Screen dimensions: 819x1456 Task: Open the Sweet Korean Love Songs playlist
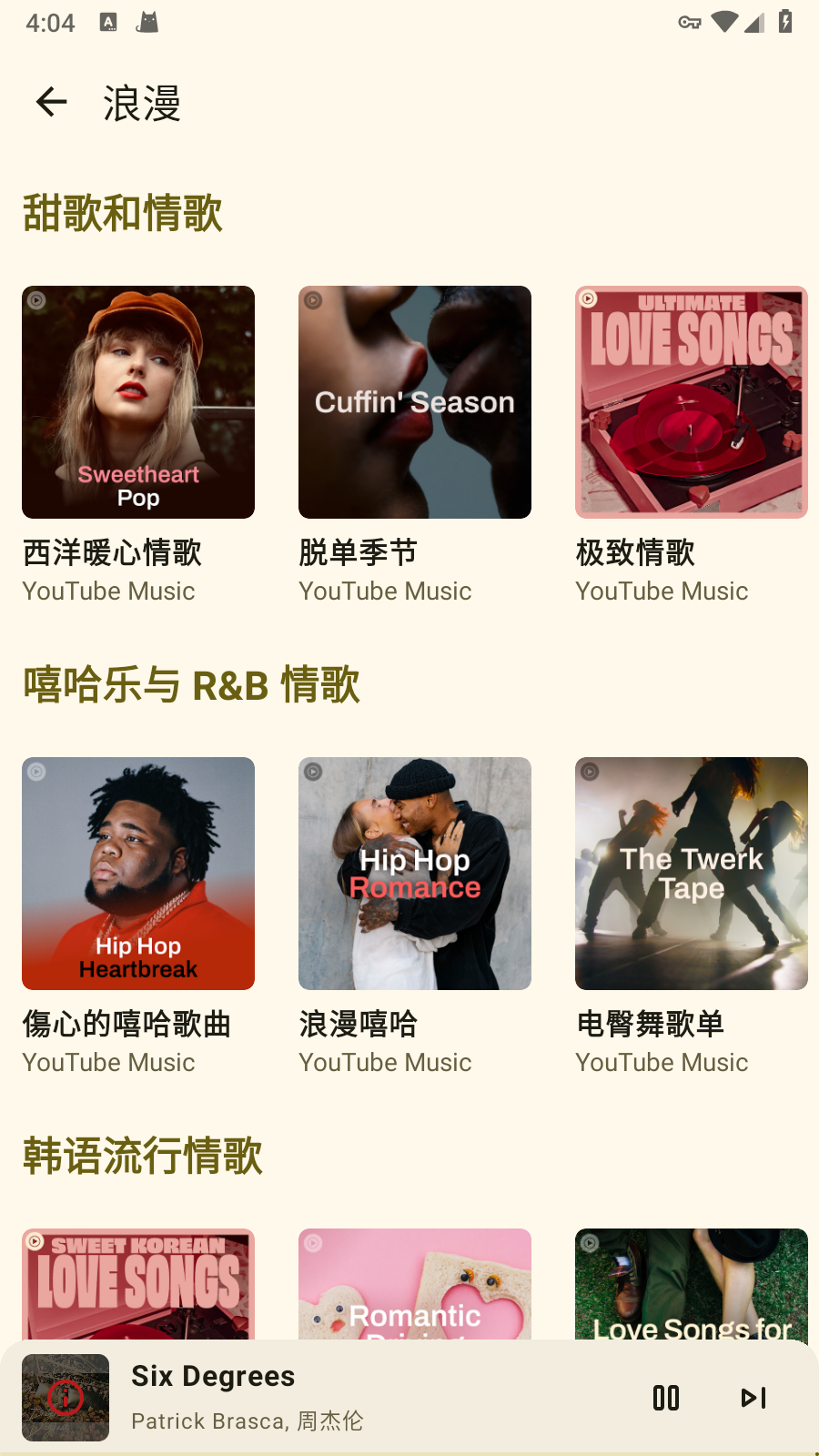click(138, 1283)
